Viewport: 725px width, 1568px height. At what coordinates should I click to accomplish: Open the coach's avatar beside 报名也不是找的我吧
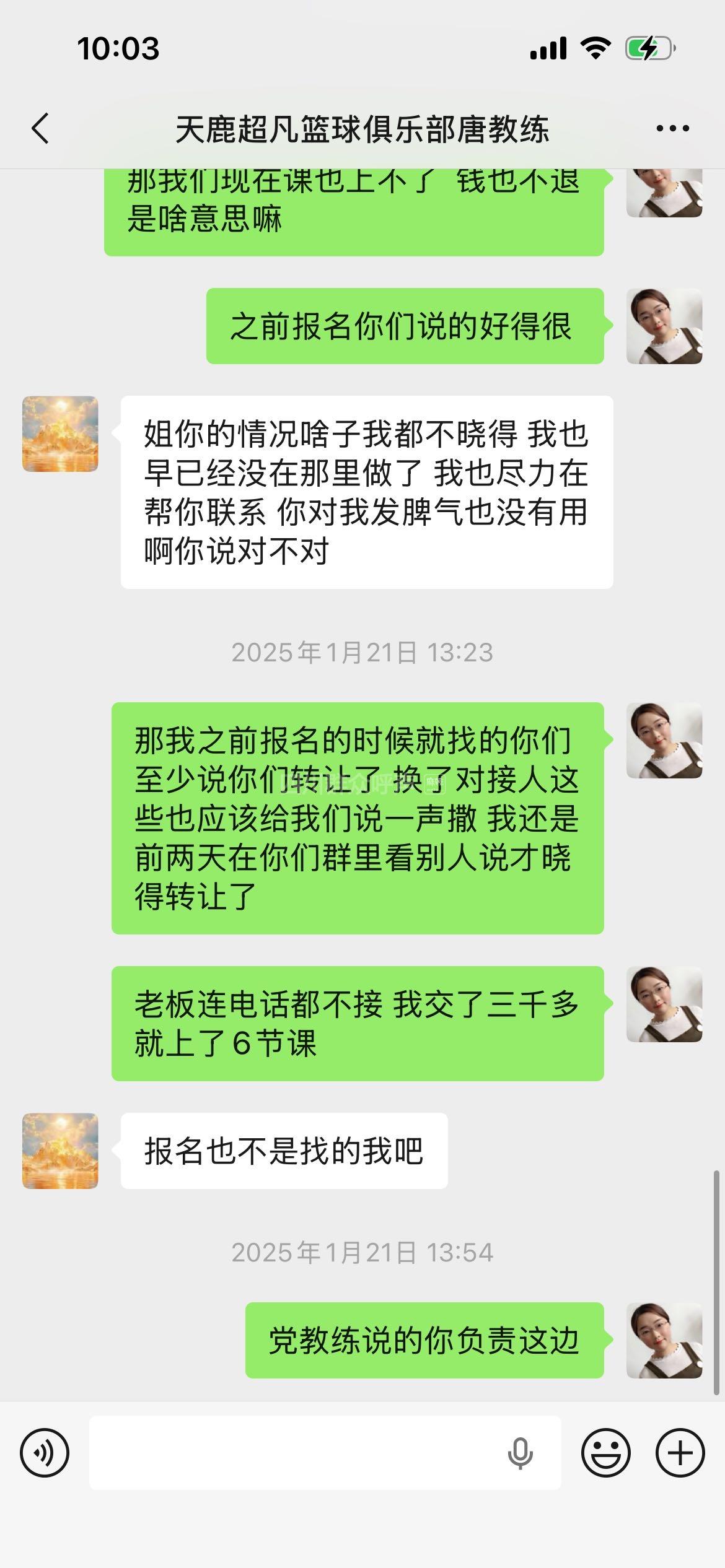click(x=60, y=1151)
